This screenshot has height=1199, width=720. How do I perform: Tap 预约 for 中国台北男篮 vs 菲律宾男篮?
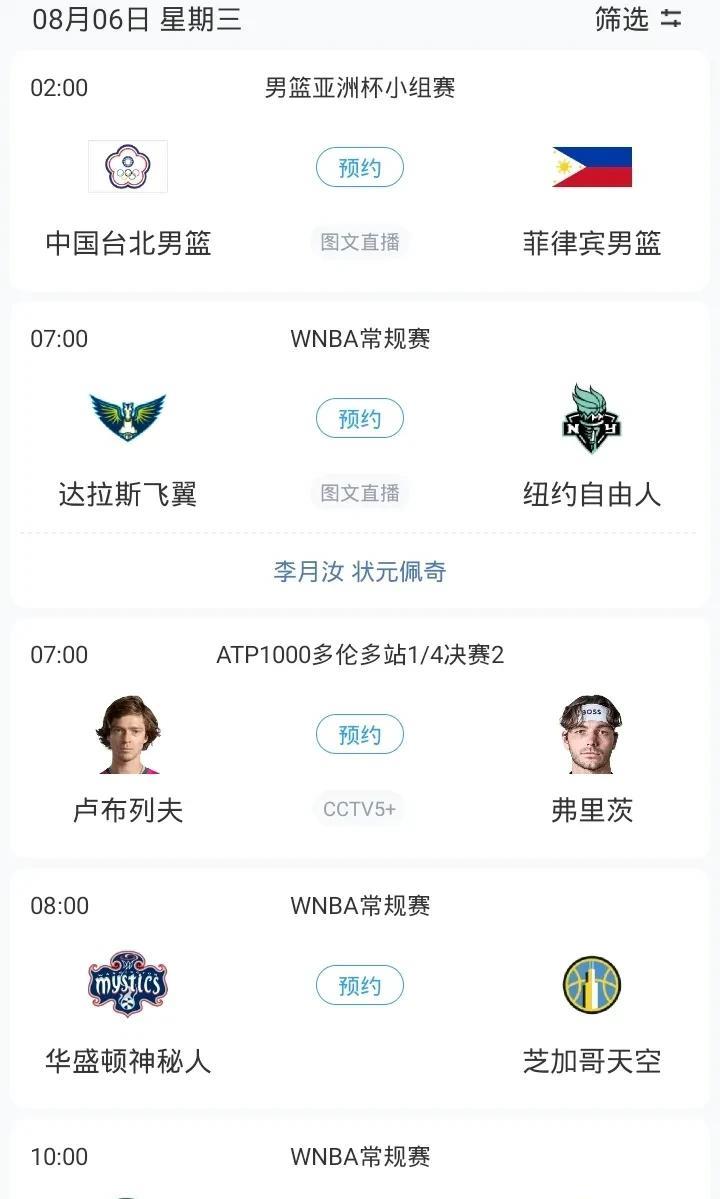click(x=359, y=167)
